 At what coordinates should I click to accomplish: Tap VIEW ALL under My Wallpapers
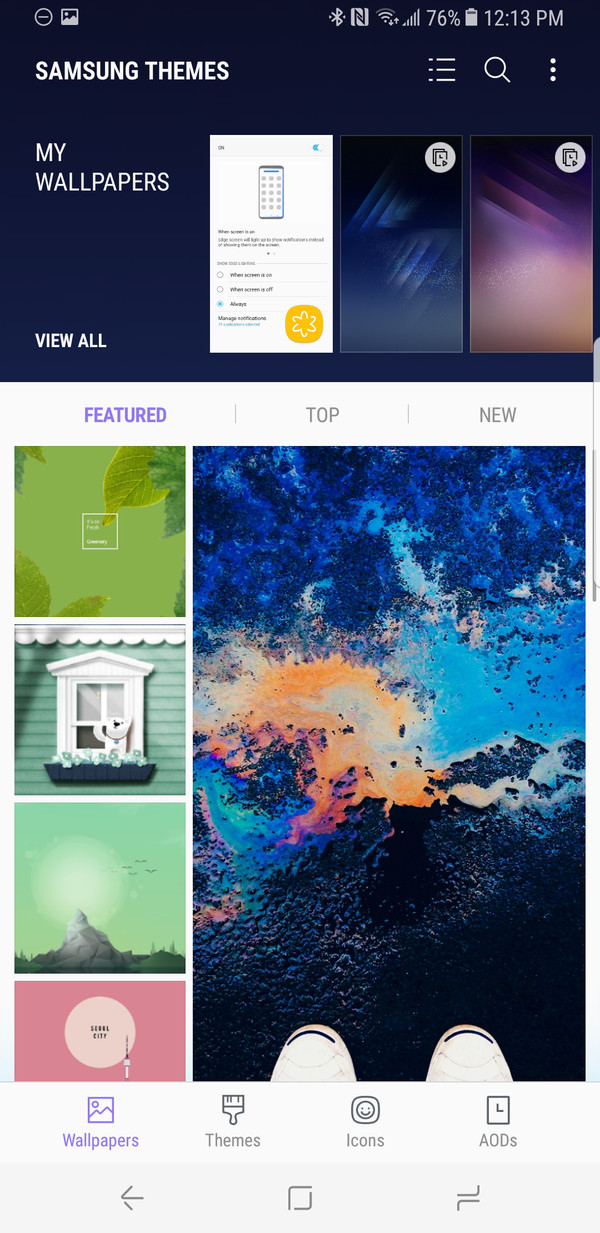(70, 341)
